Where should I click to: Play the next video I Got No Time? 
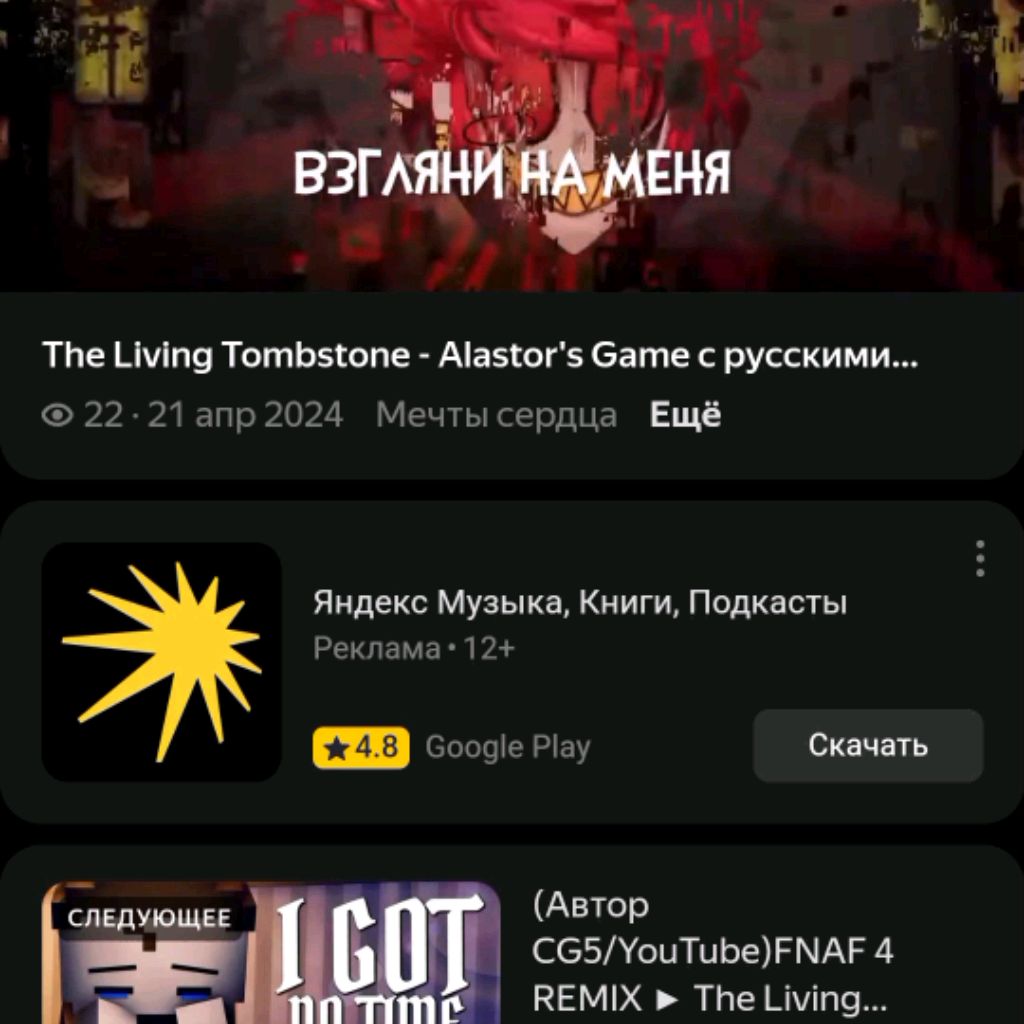point(271,952)
